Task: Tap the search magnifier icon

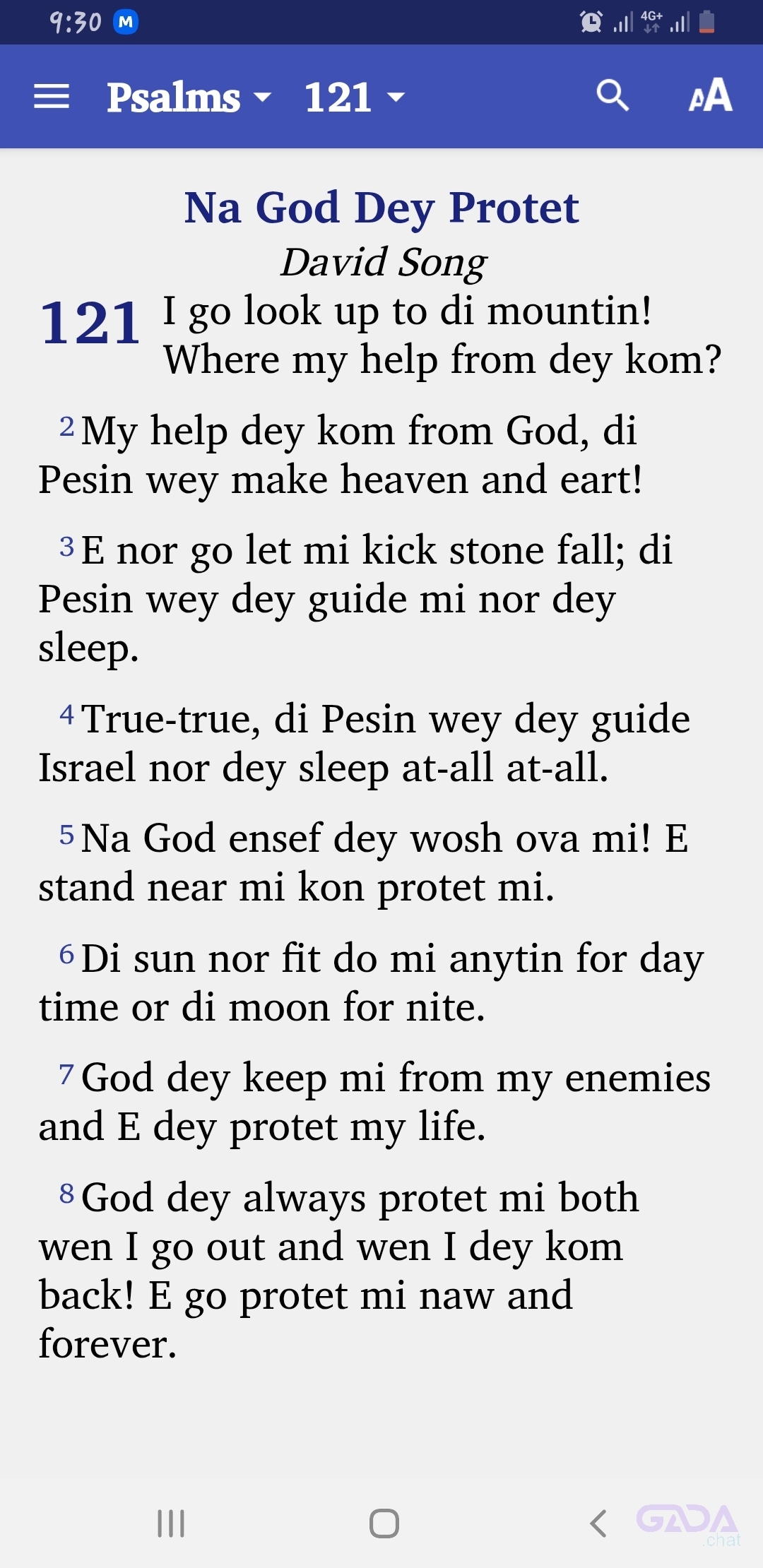Action: (x=612, y=95)
